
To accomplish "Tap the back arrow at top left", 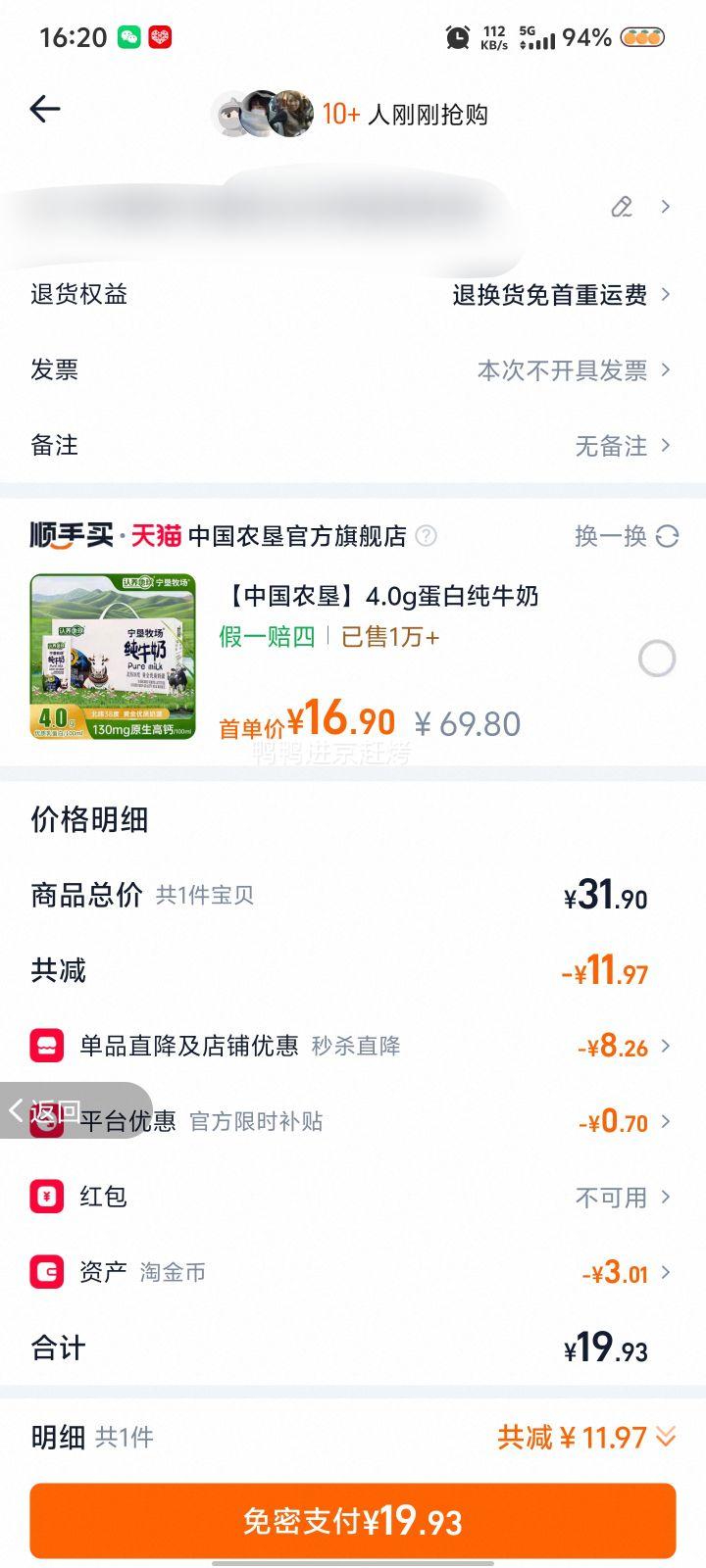I will (46, 109).
